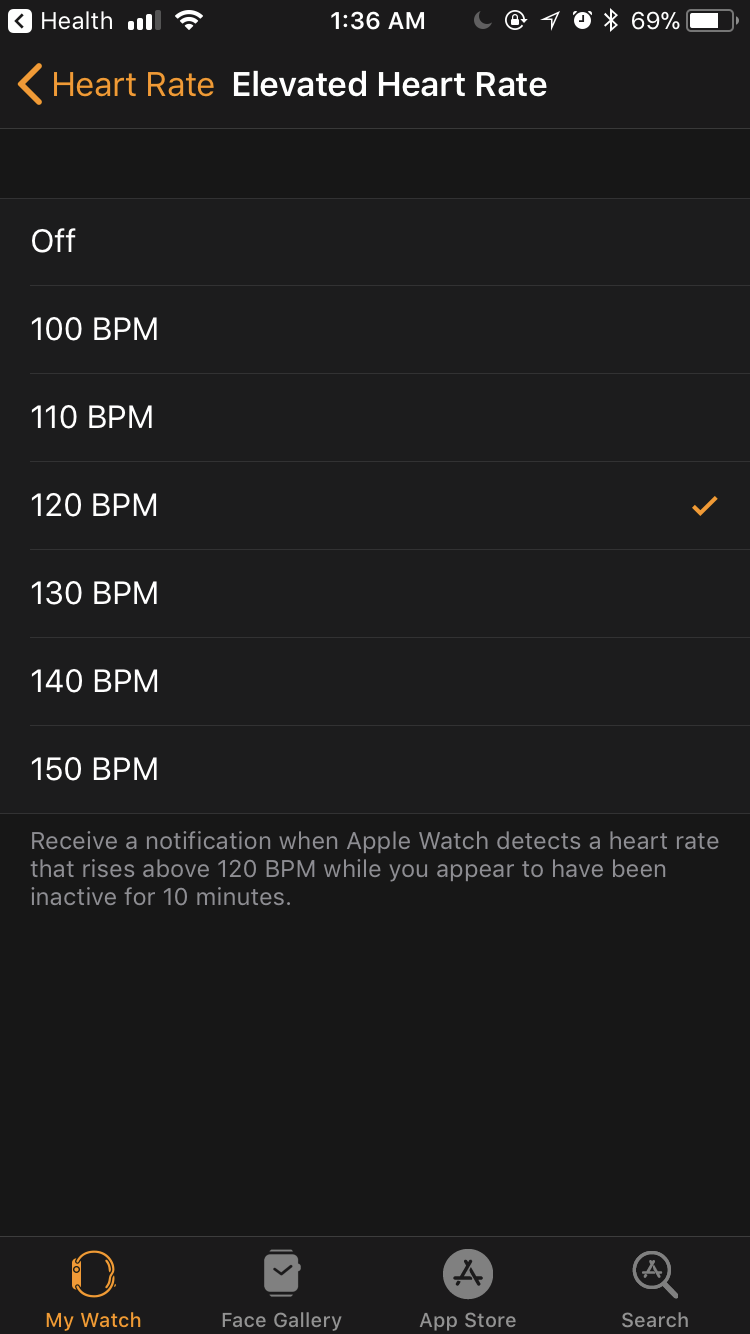Screen dimensions: 750x1334
Task: Pick 130 BPM as threshold
Action: [375, 594]
